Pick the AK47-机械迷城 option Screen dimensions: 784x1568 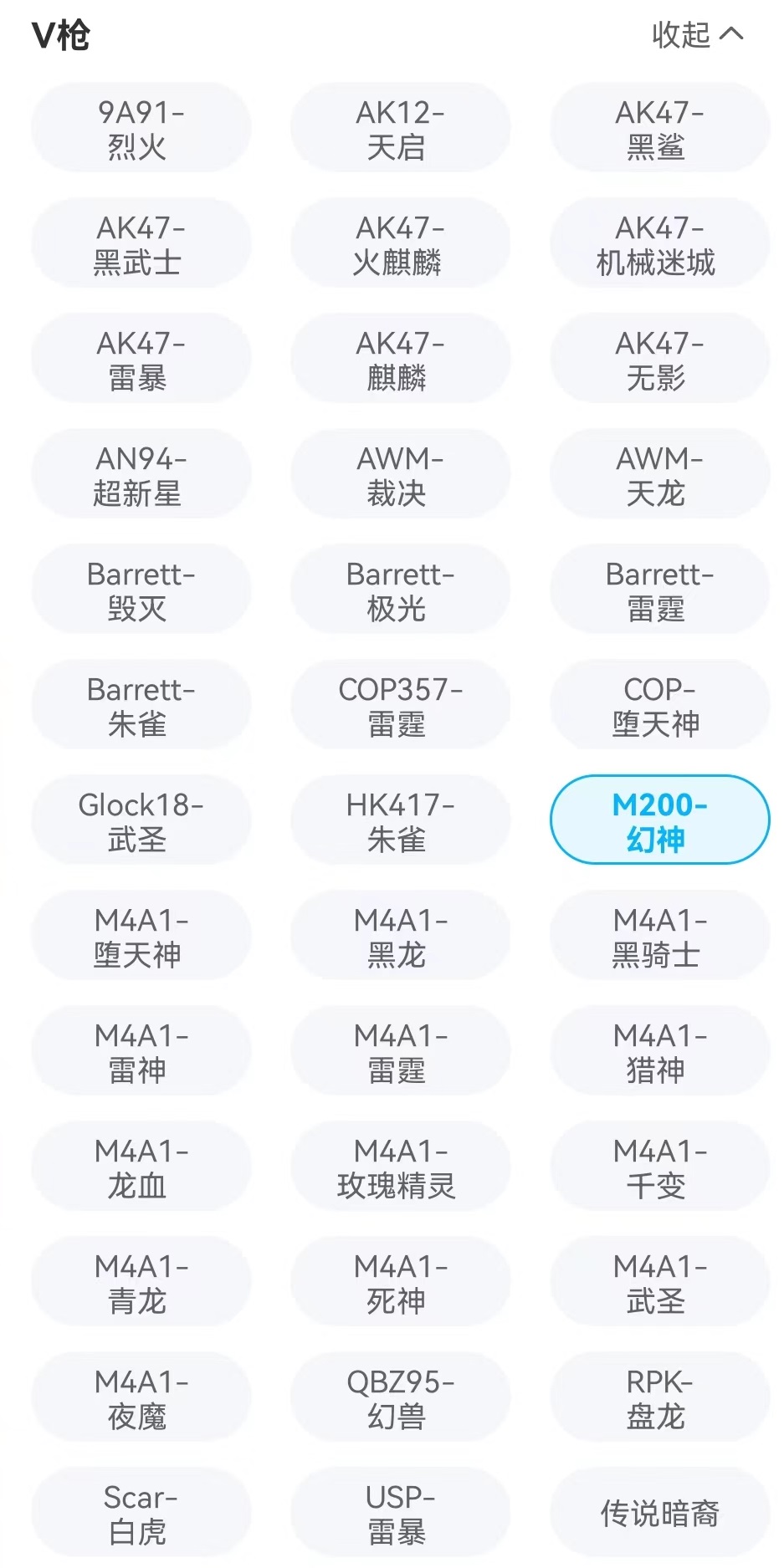coord(659,244)
